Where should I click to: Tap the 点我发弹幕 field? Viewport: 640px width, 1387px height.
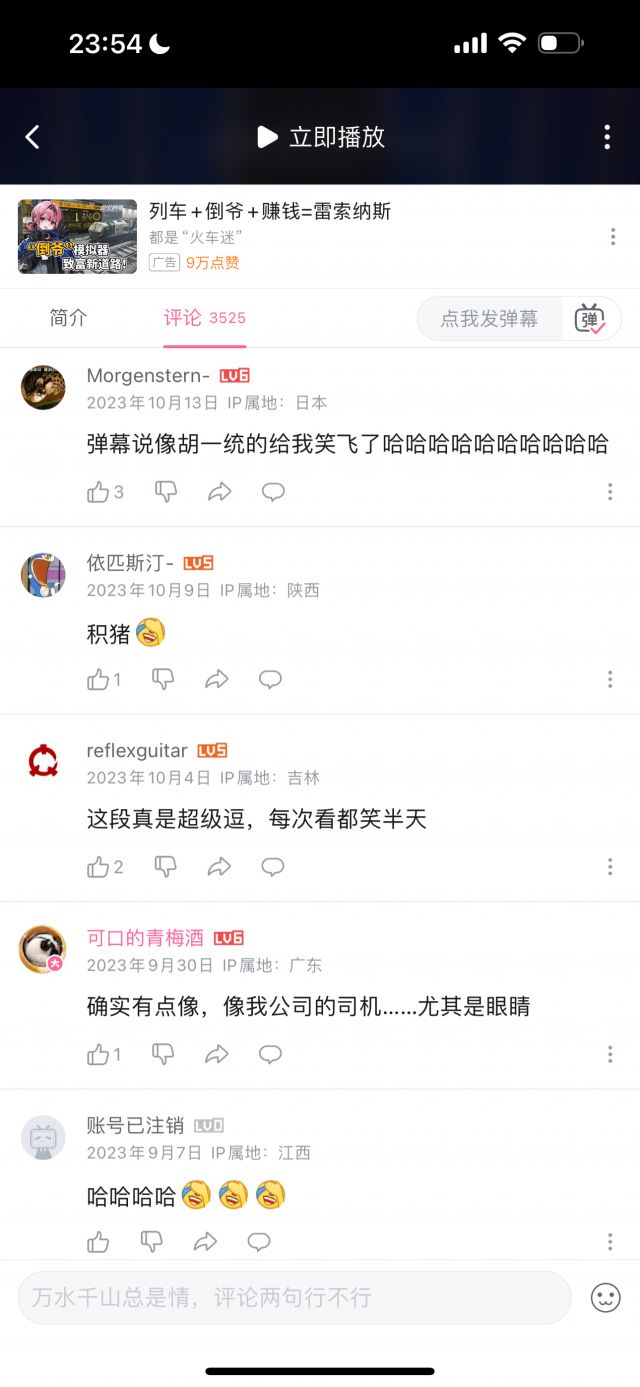[489, 319]
